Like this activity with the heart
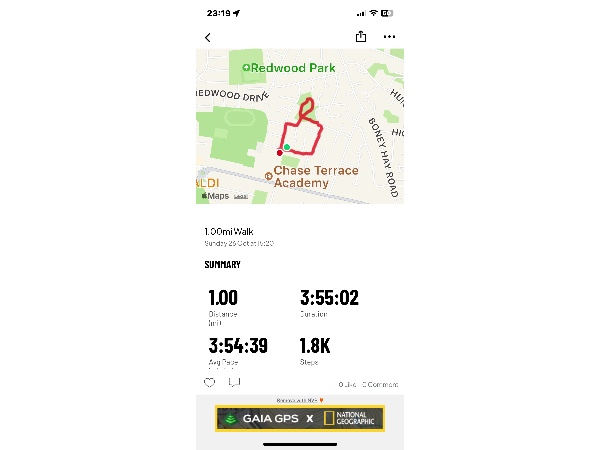The width and height of the screenshot is (600, 450). pos(210,382)
